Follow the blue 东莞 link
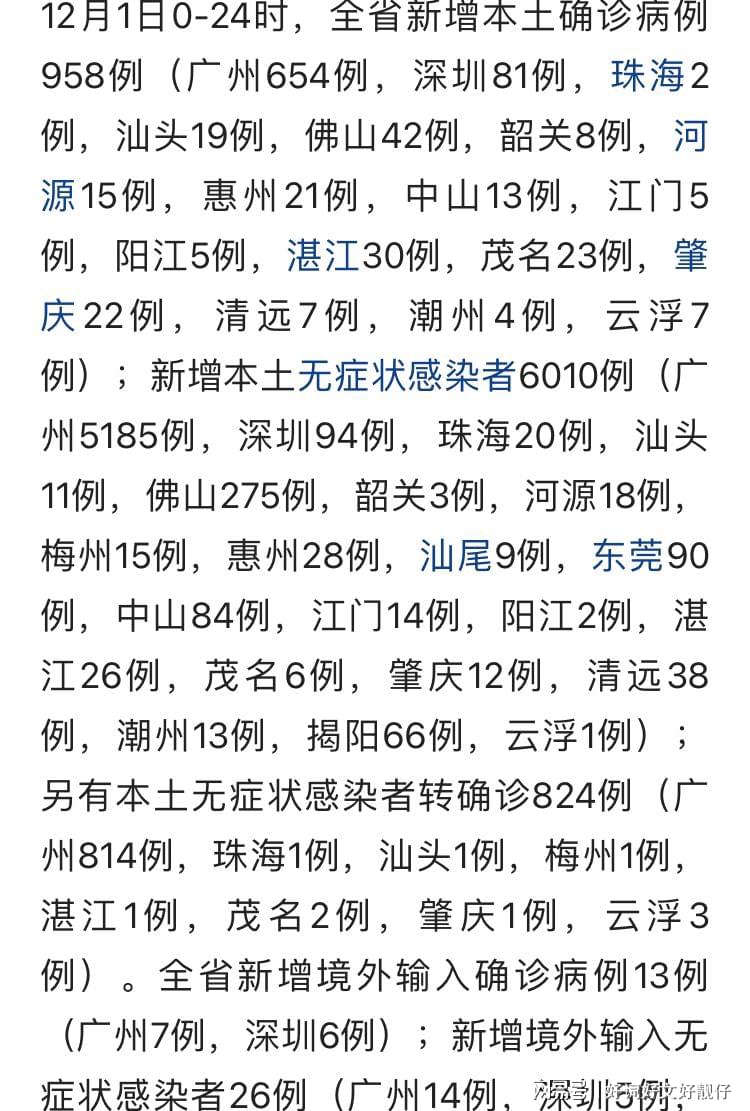 (x=627, y=556)
